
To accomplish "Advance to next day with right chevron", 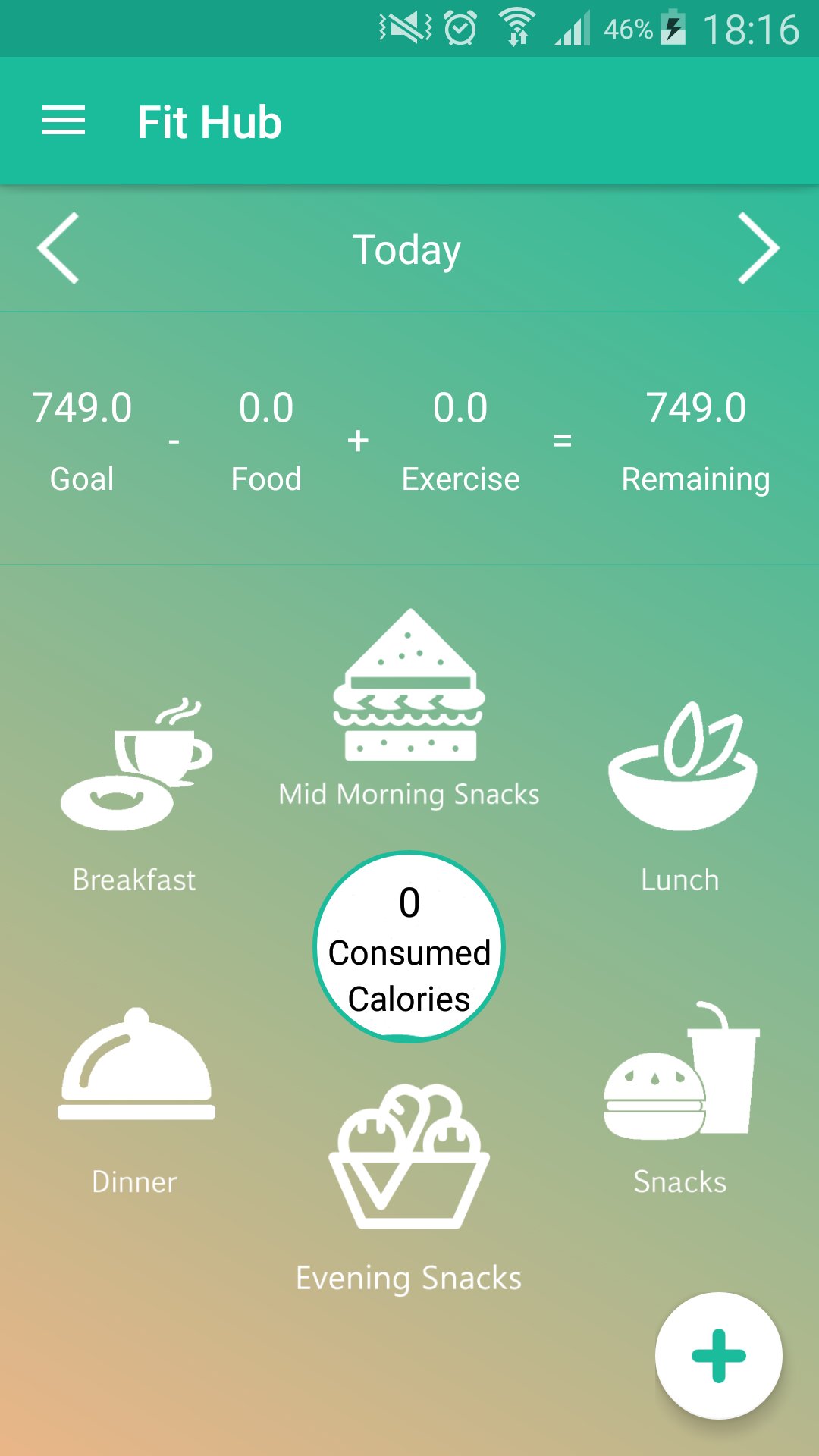I will (758, 249).
